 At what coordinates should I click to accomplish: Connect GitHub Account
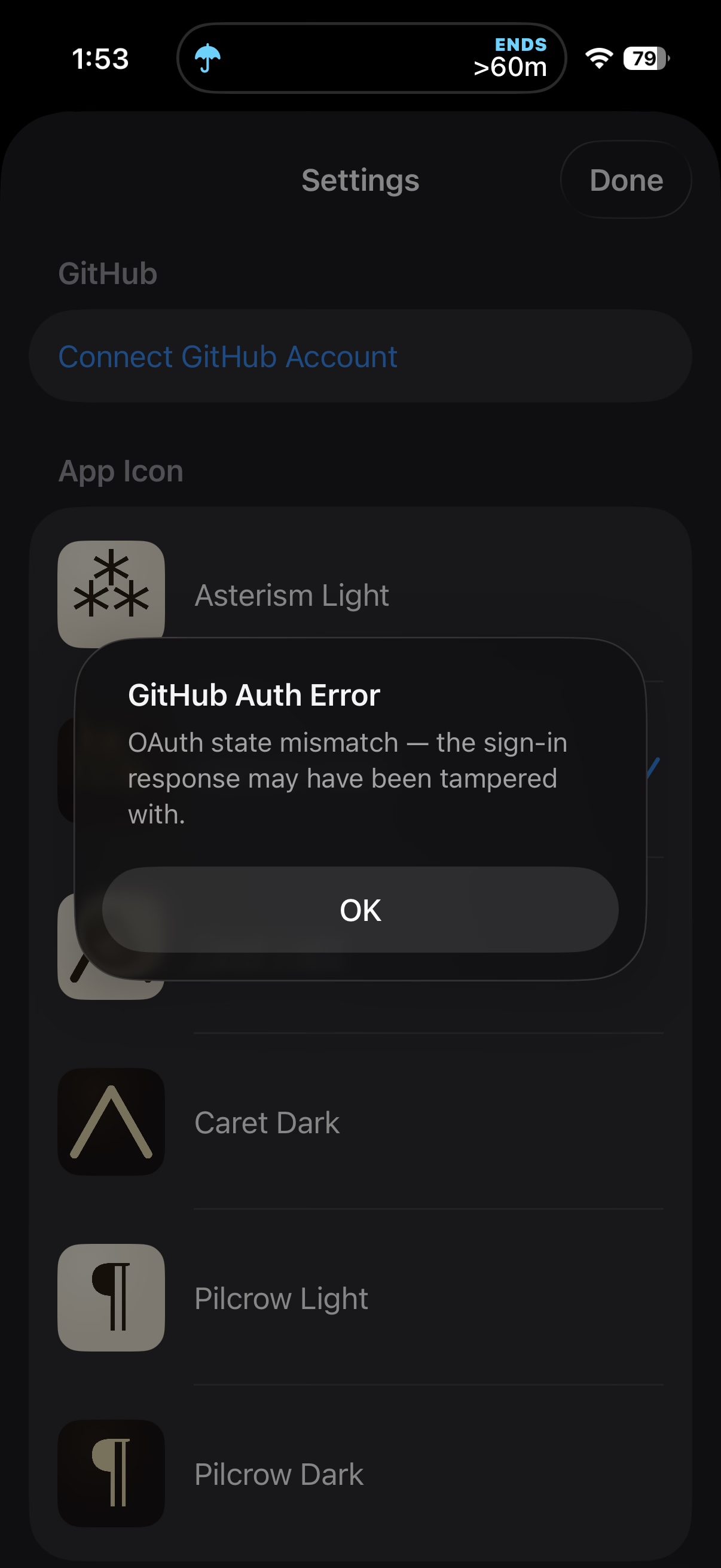(228, 356)
